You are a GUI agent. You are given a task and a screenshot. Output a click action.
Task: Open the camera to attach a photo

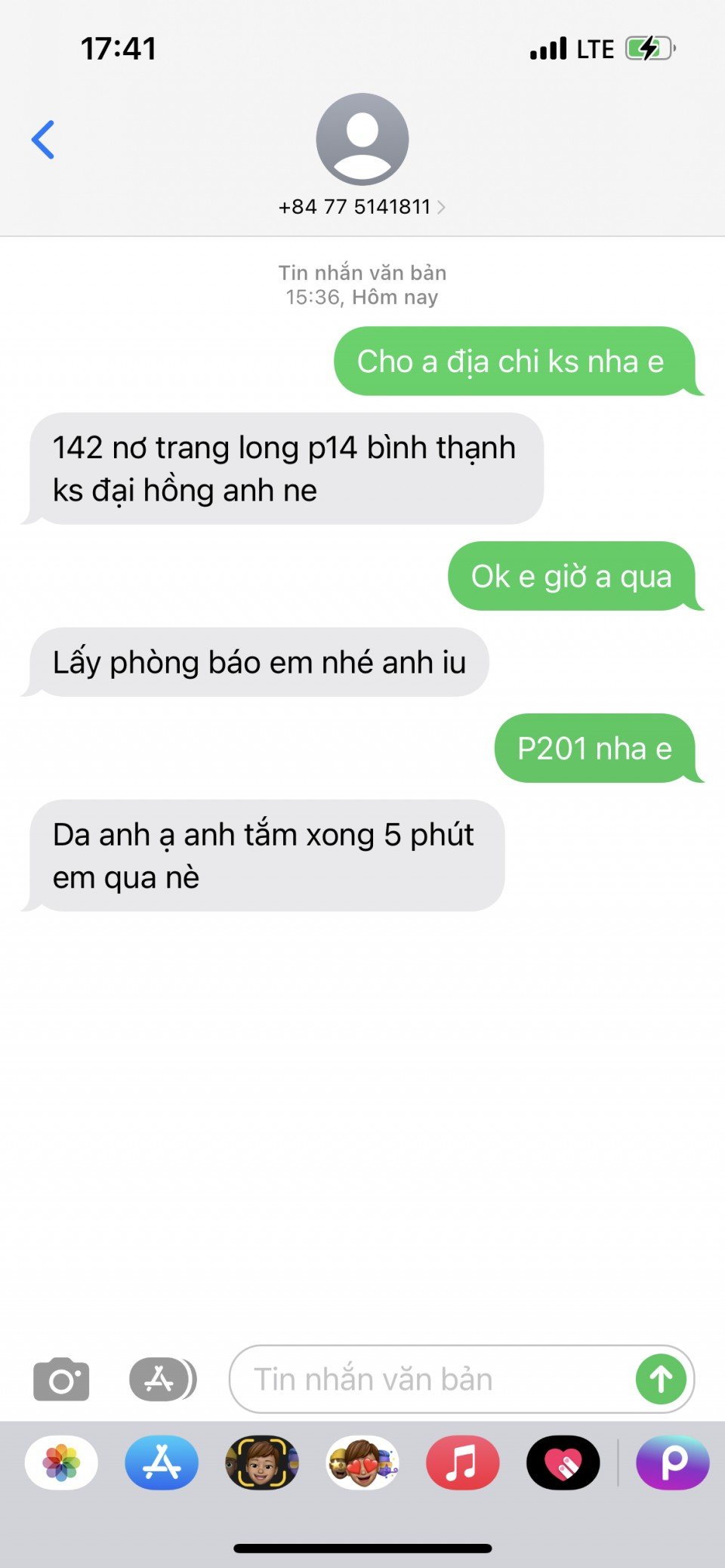pyautogui.click(x=61, y=1379)
